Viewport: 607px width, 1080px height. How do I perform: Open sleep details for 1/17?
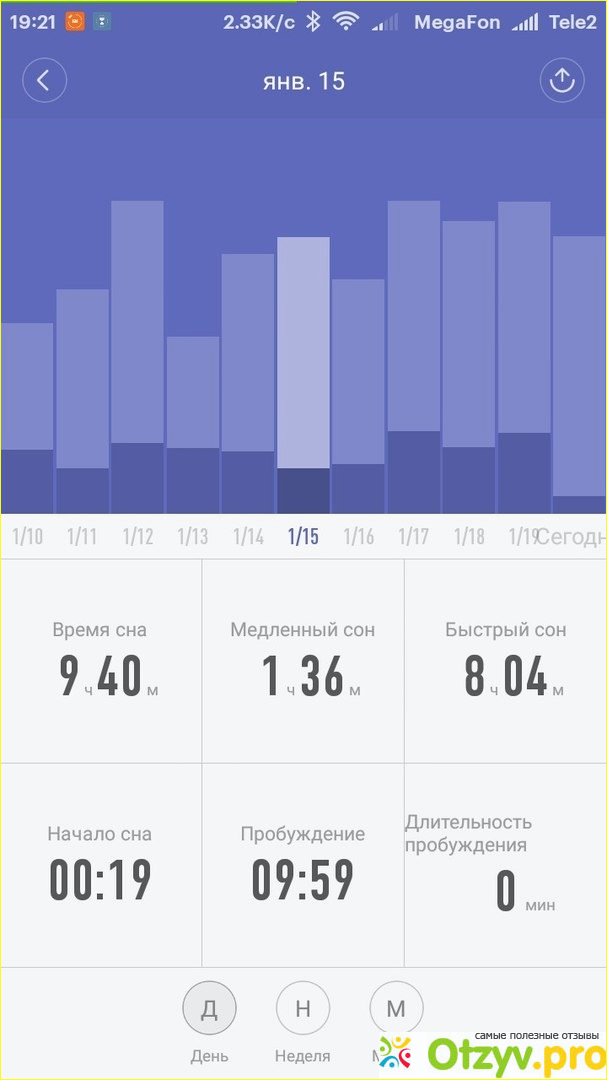pos(414,357)
